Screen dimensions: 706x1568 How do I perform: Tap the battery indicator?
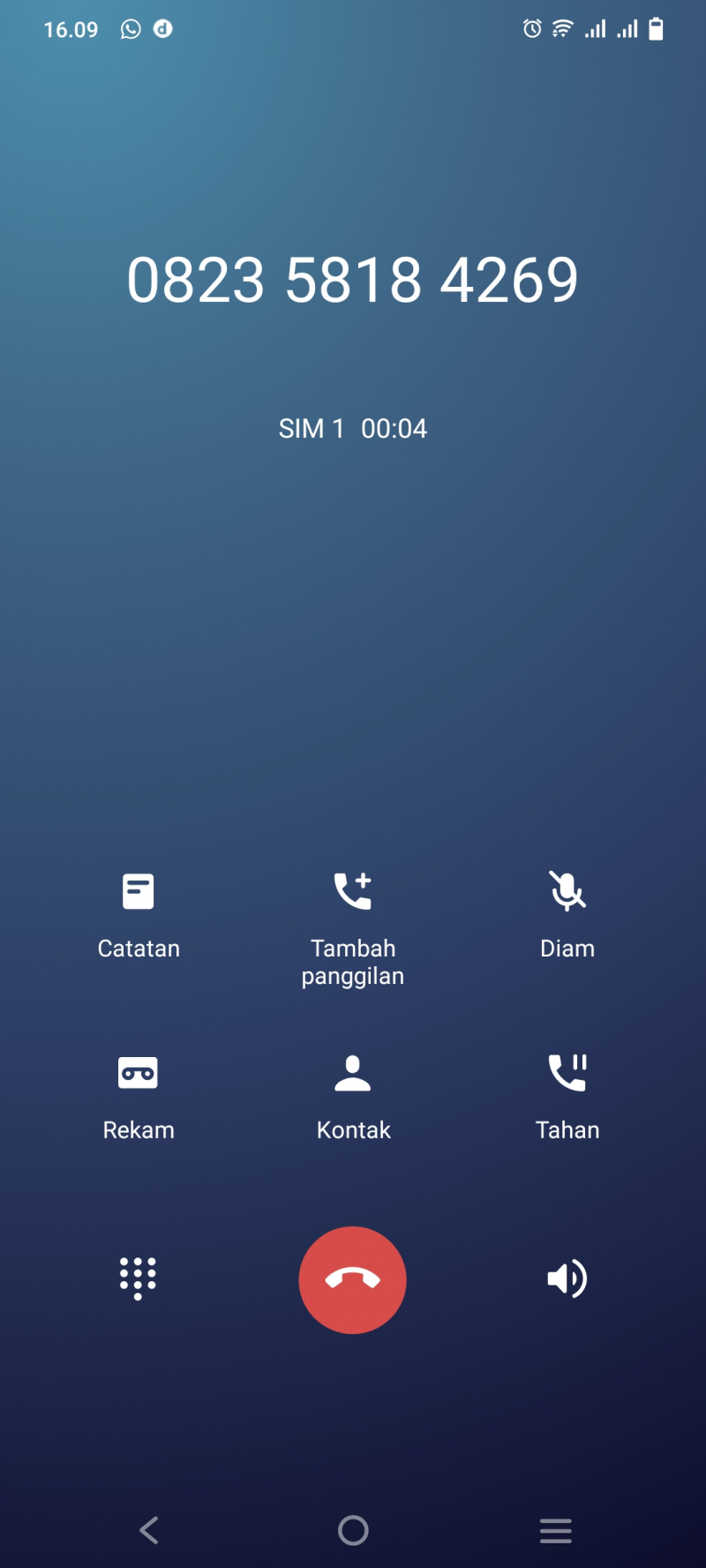[657, 28]
